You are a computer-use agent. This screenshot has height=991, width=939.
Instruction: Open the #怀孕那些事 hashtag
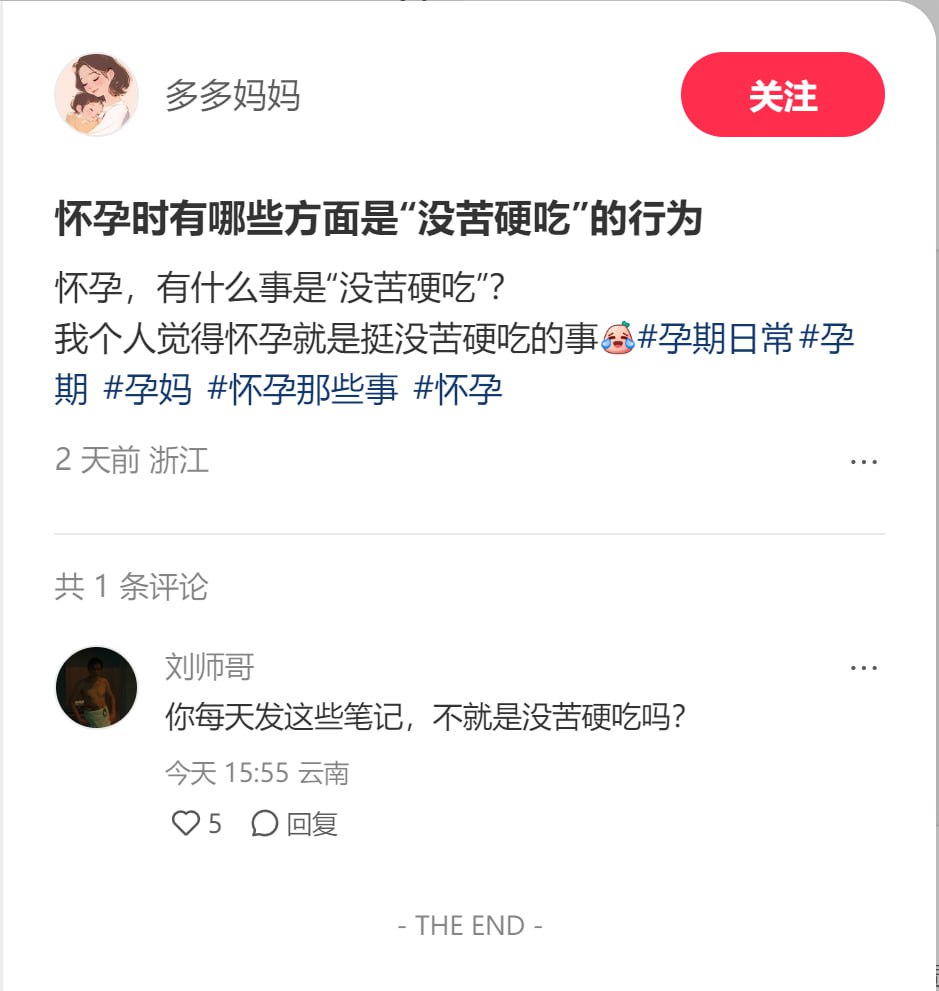pyautogui.click(x=298, y=390)
